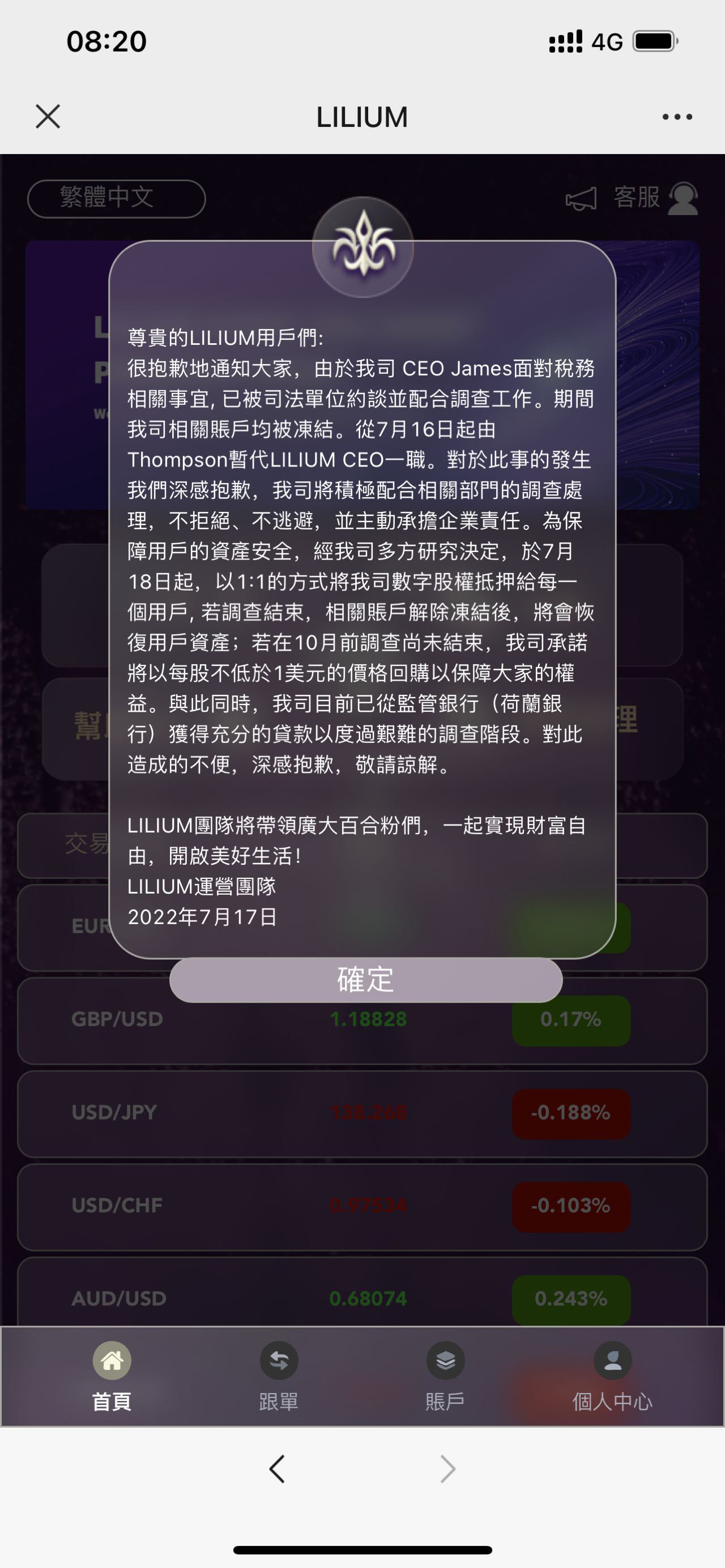The width and height of the screenshot is (725, 1568).
Task: Open the announcements megaphone icon
Action: (x=581, y=198)
